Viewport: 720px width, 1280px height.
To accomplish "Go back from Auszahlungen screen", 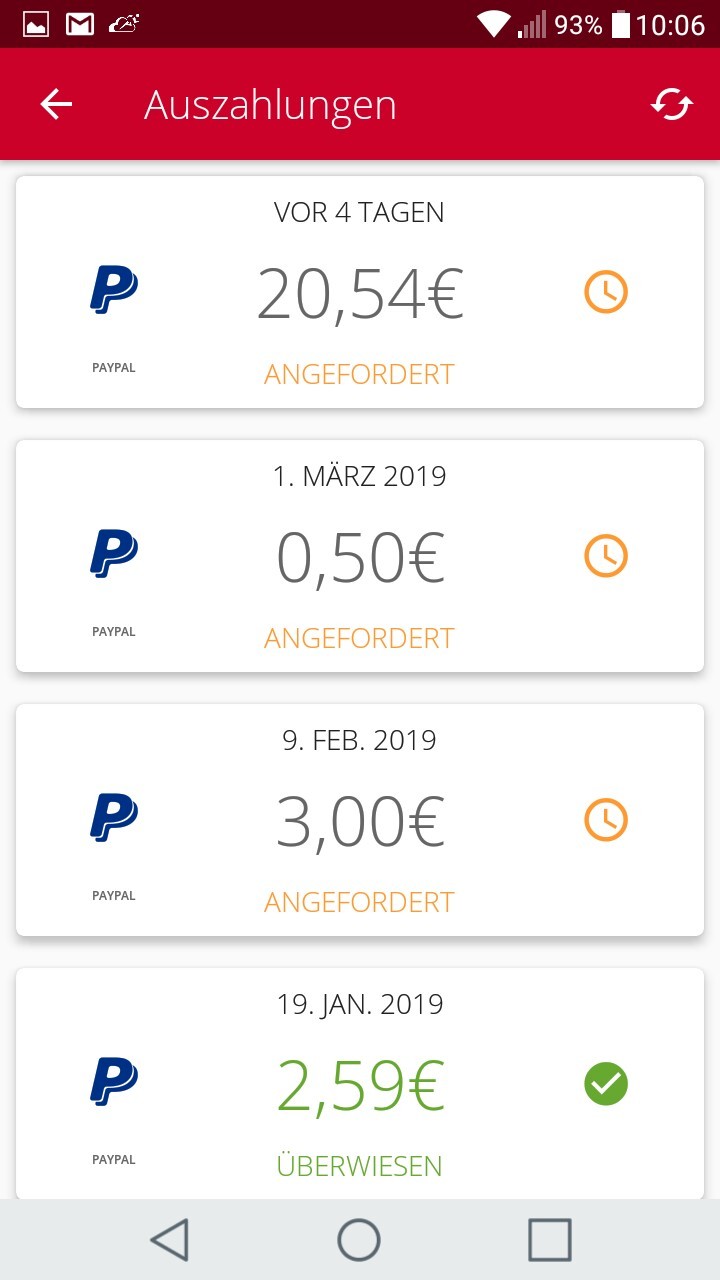I will tap(56, 104).
